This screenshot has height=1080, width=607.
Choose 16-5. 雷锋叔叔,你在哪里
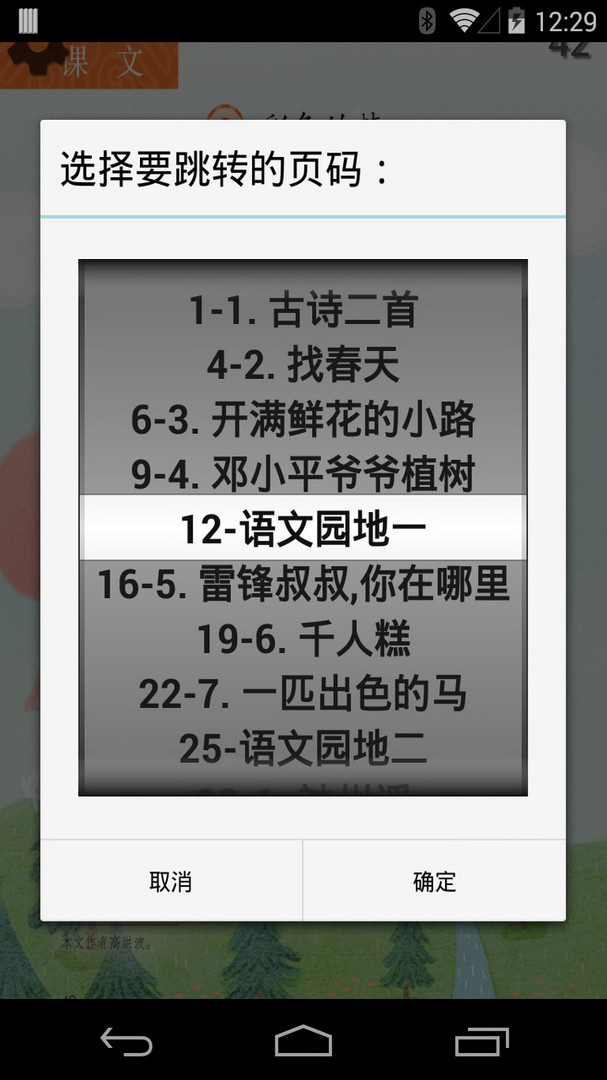(x=303, y=584)
